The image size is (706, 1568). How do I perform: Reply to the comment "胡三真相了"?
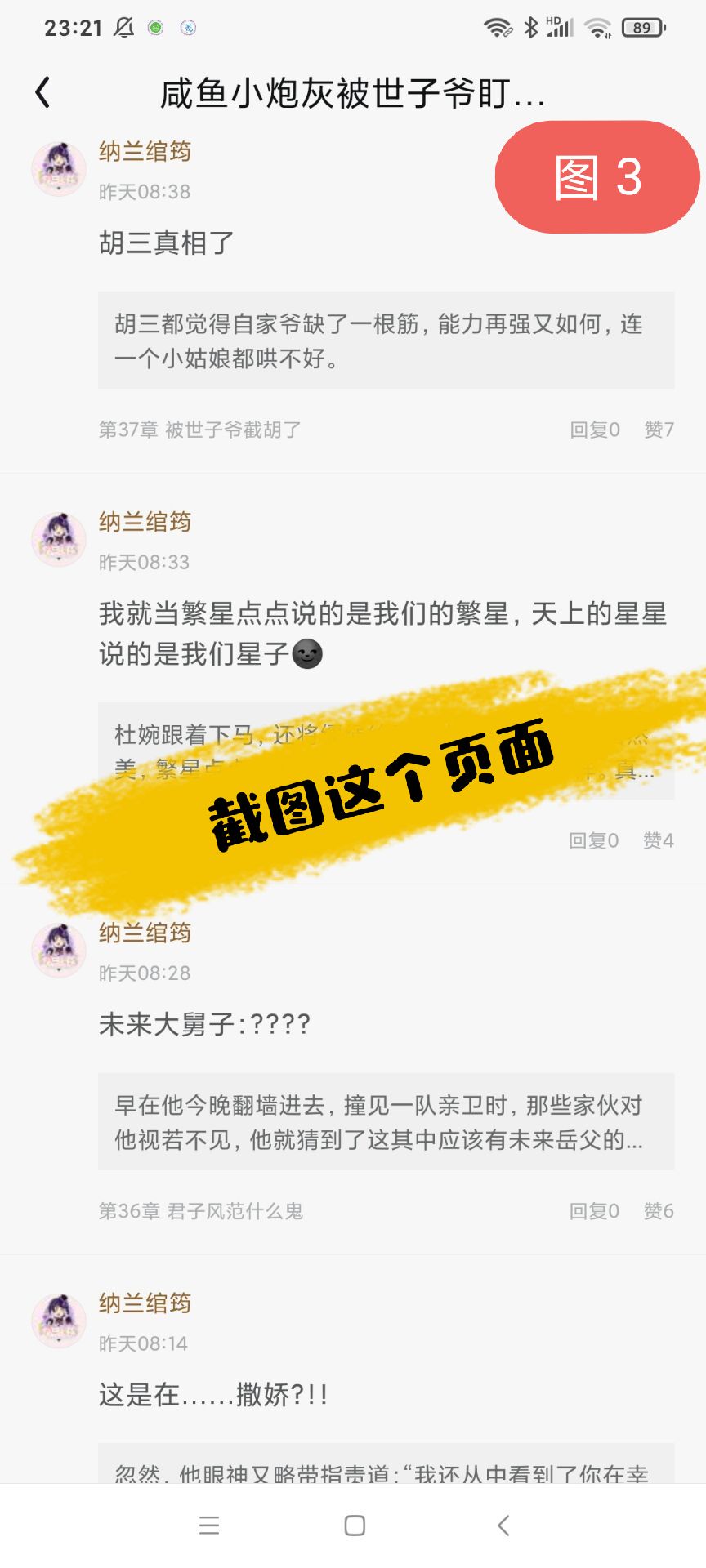595,430
